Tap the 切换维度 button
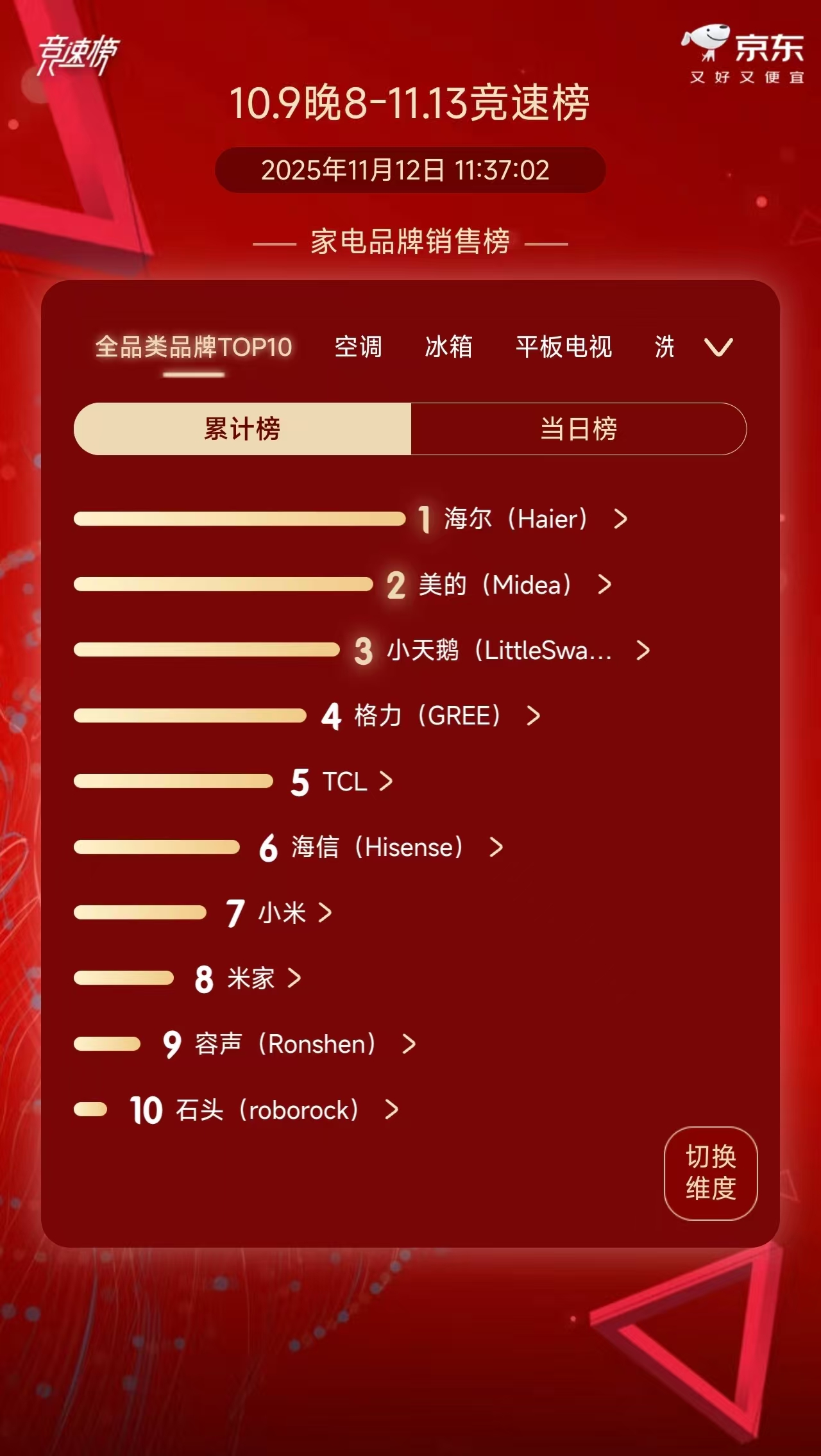 711,1173
